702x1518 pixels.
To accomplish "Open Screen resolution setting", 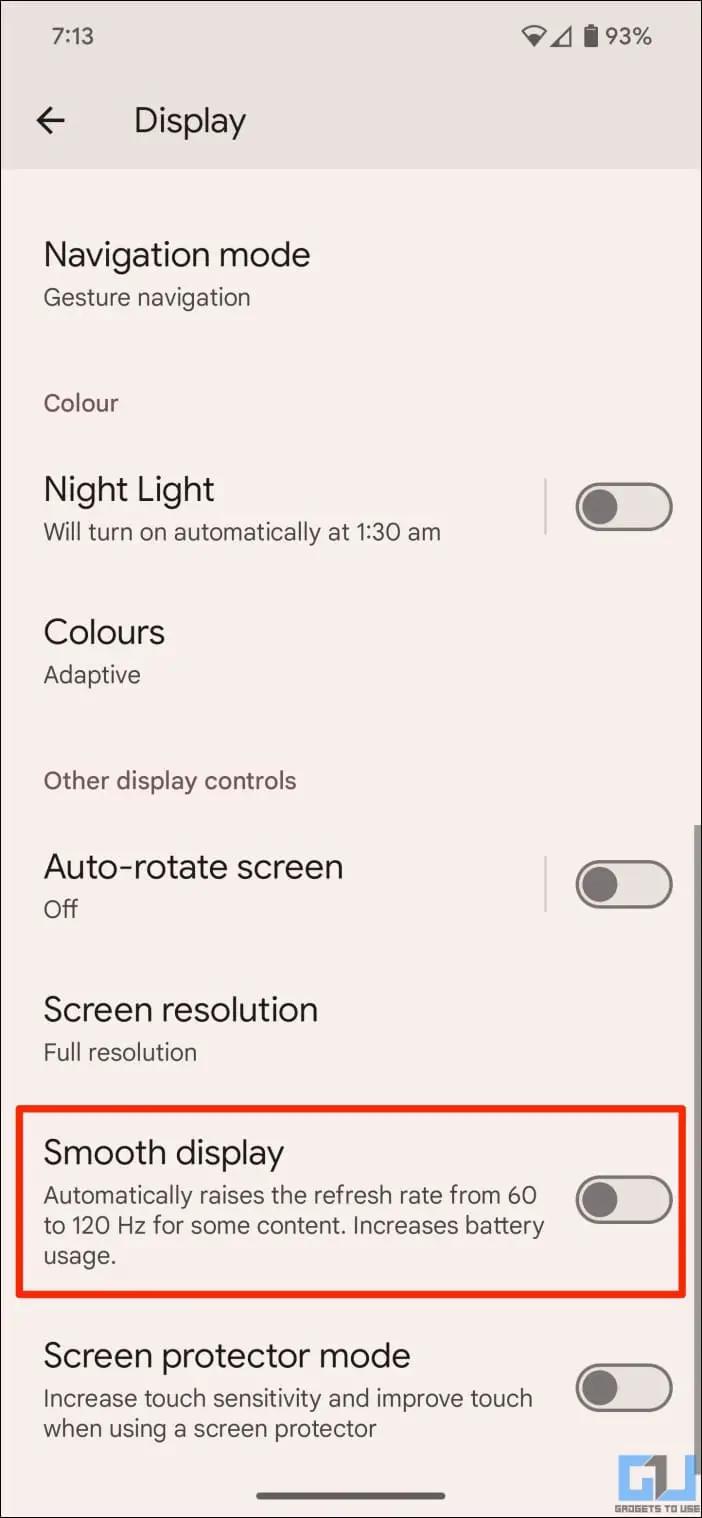I will (180, 1027).
